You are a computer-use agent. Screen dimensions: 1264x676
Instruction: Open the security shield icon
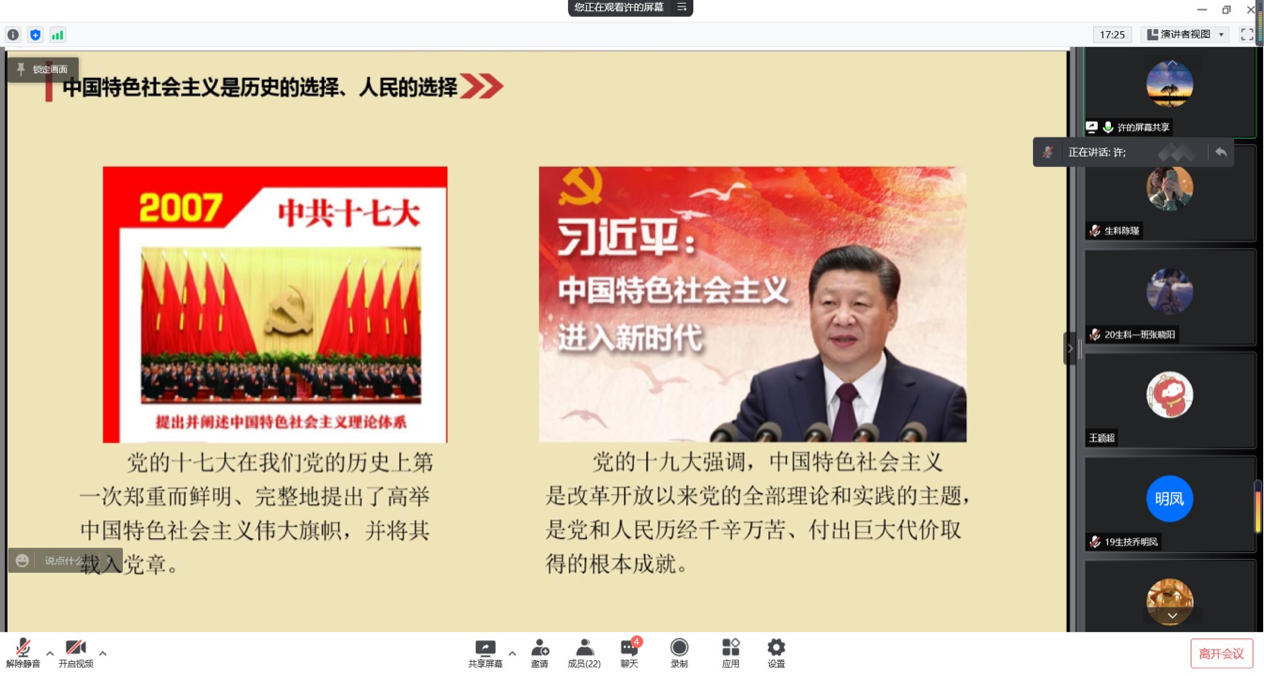[35, 35]
